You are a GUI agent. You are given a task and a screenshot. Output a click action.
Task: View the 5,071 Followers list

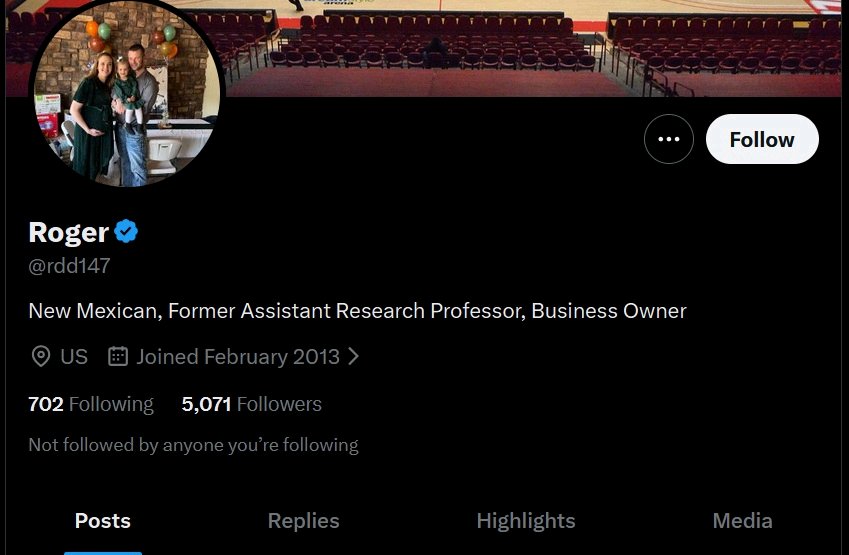[251, 404]
